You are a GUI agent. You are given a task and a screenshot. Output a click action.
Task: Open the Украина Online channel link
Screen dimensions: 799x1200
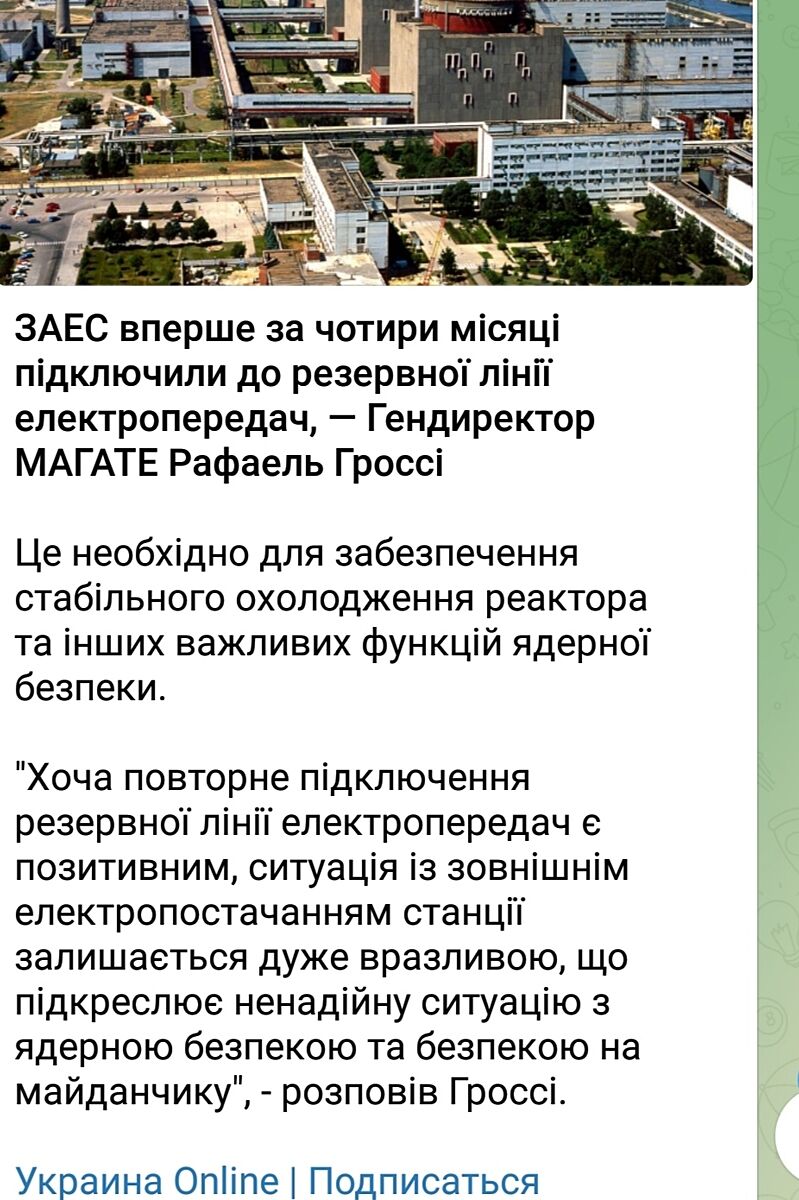(x=147, y=1180)
